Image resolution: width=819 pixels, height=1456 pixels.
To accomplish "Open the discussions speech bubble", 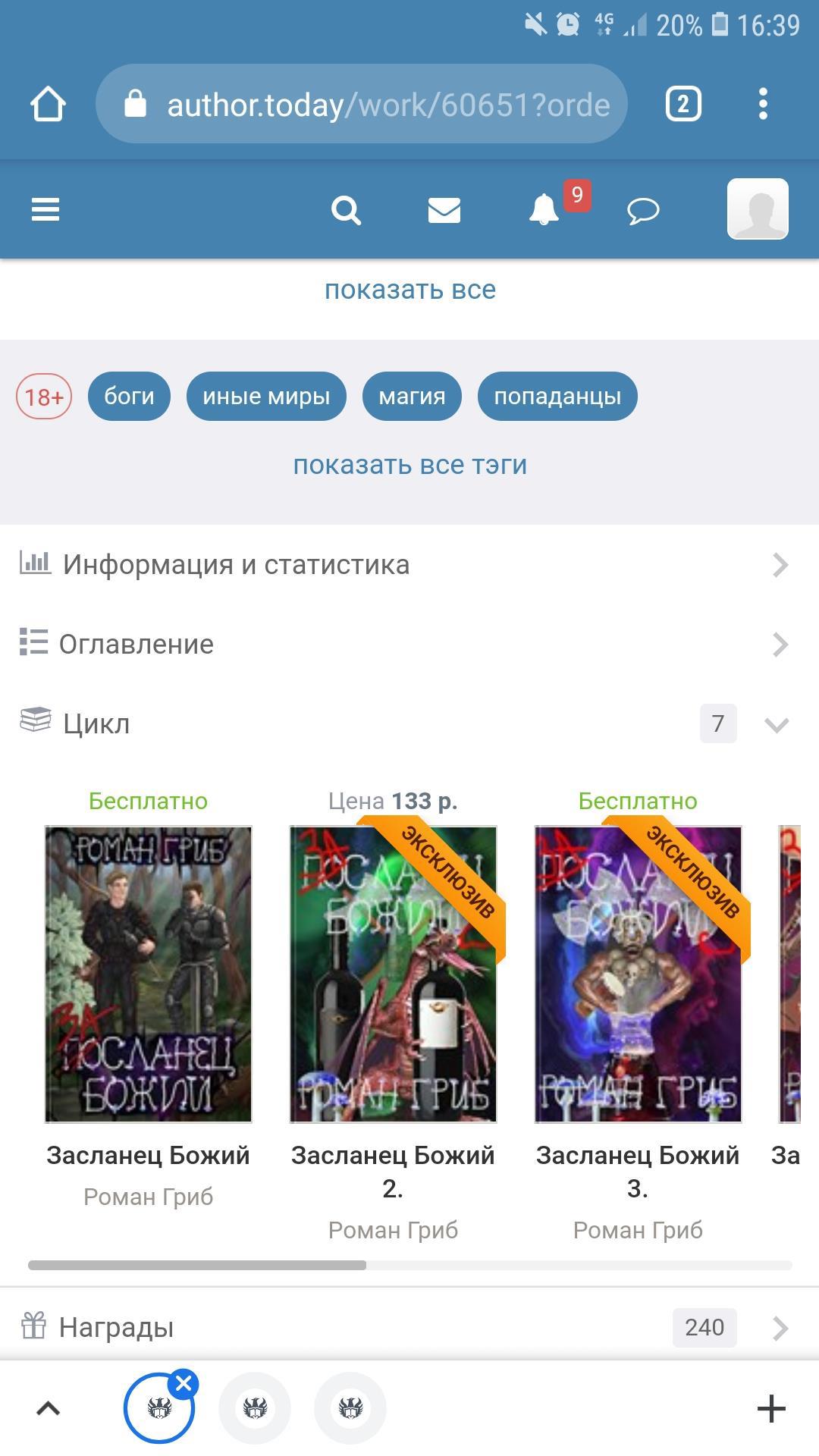I will click(x=643, y=210).
